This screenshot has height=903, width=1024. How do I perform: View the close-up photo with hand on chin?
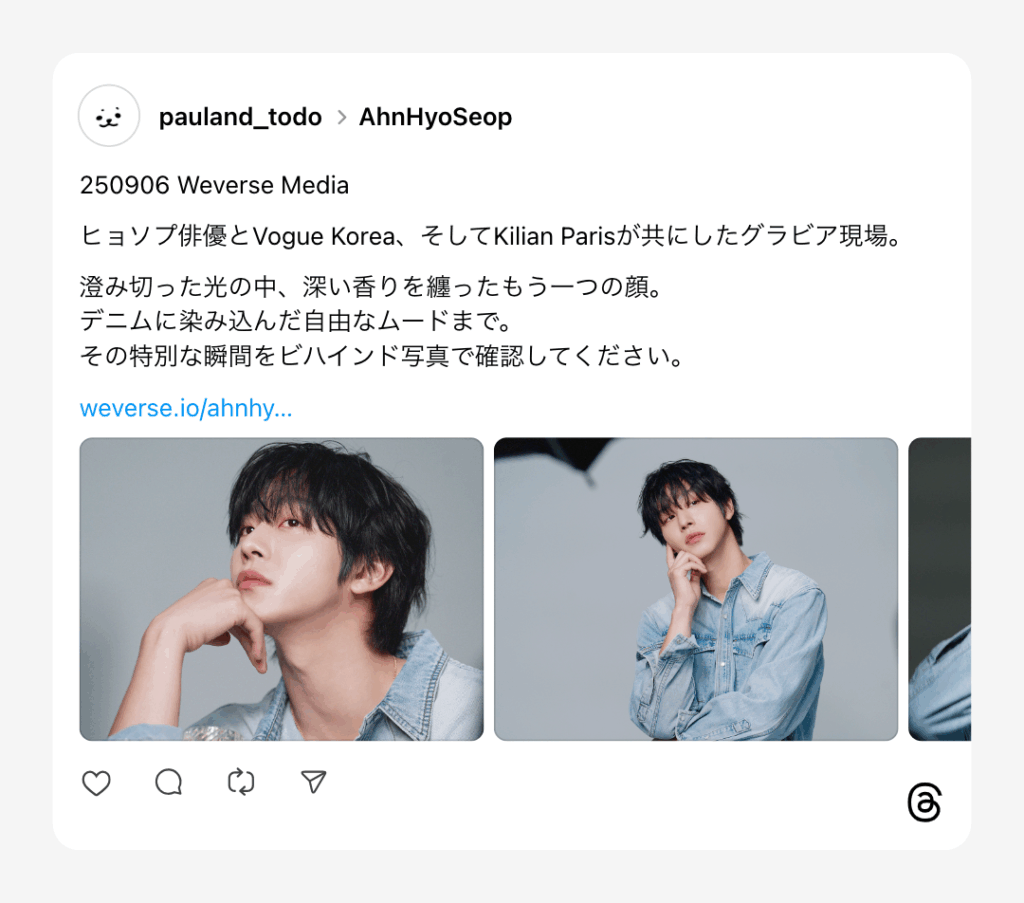281,589
